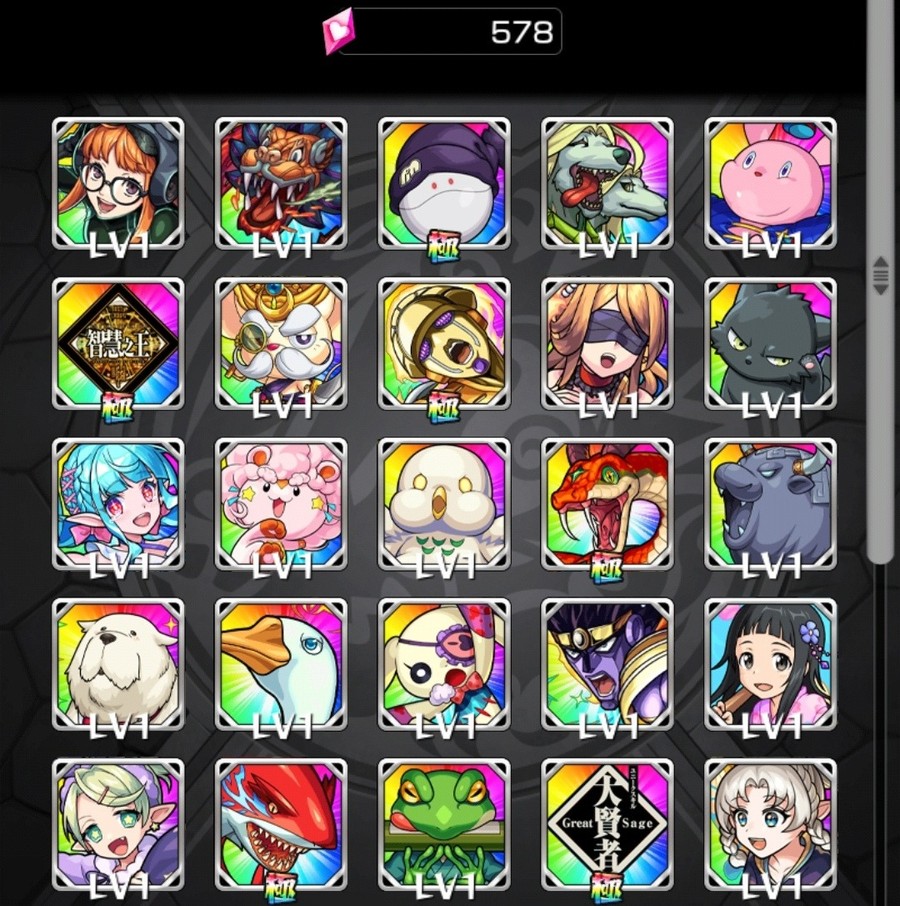Choose the two-headed wolf character
Image resolution: width=900 pixels, height=906 pixels.
(x=607, y=183)
